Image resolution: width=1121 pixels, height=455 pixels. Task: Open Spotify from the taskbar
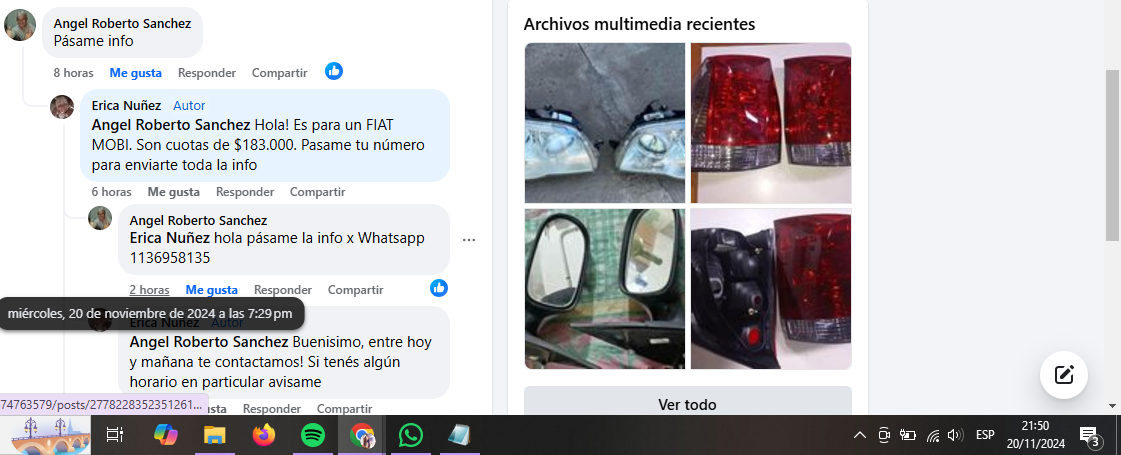[x=313, y=435]
